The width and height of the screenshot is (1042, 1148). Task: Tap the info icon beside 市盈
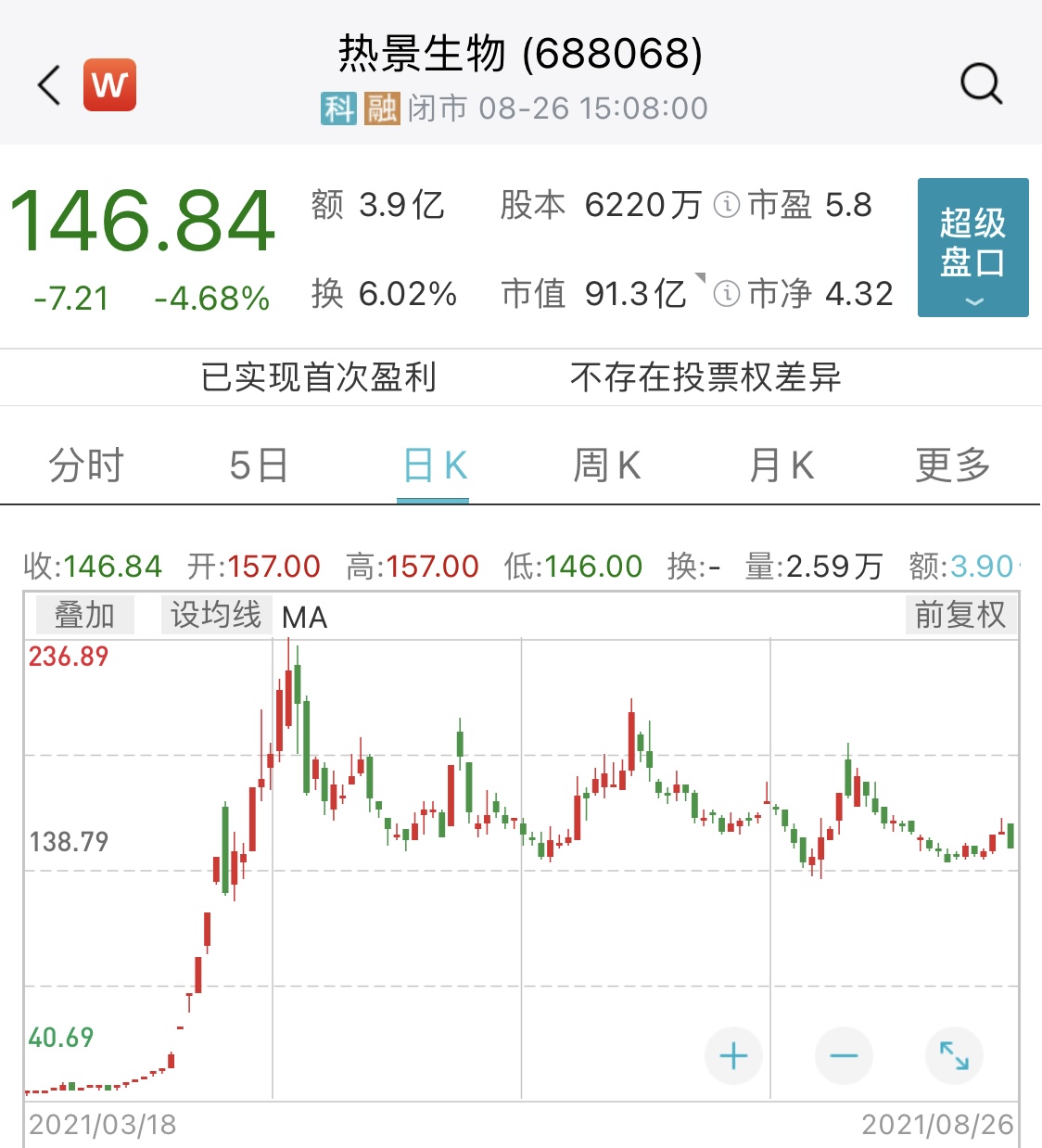(727, 205)
